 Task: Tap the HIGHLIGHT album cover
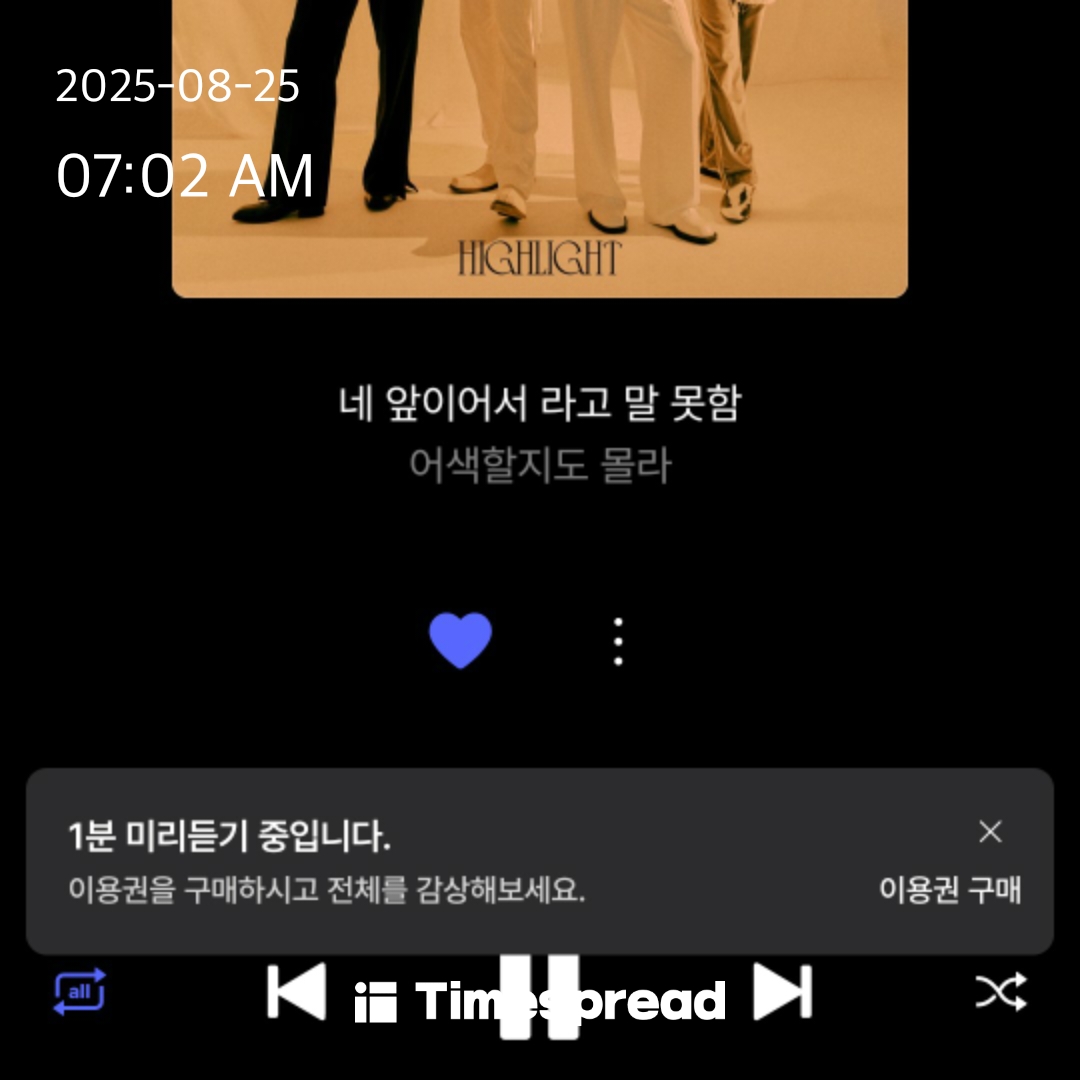click(x=540, y=149)
